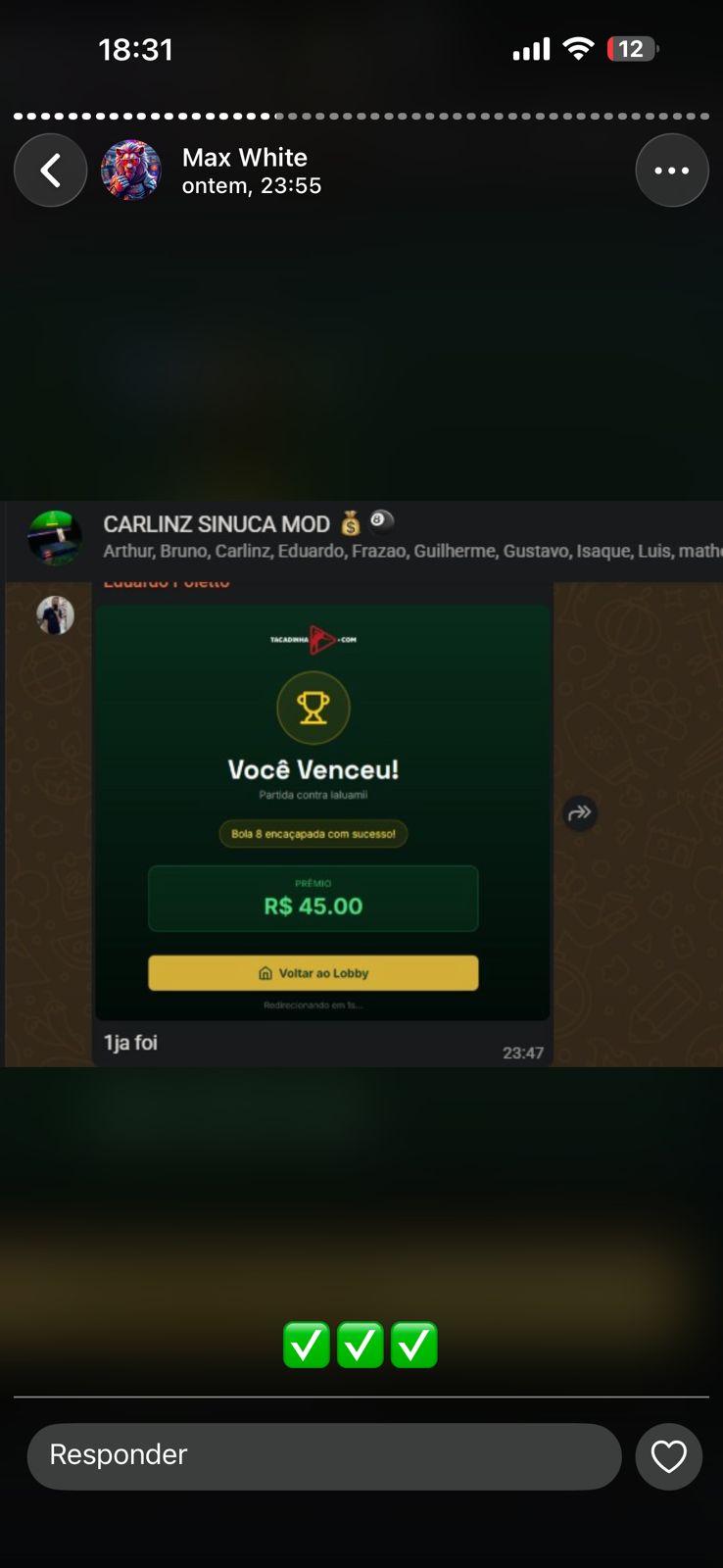This screenshot has width=723, height=1568.
Task: Open the three-dot options menu
Action: 671,171
